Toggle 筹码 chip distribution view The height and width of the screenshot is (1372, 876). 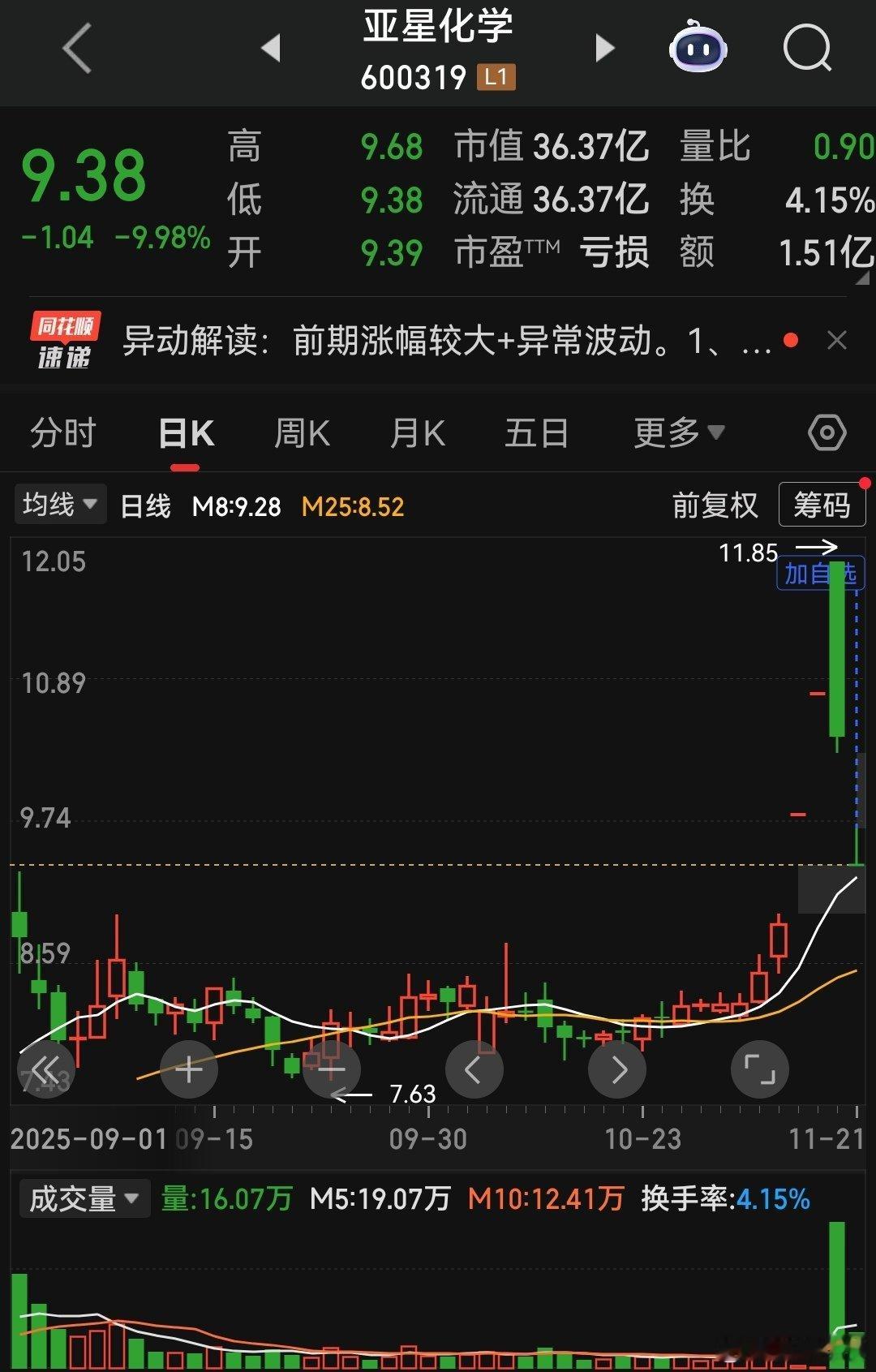pos(822,504)
